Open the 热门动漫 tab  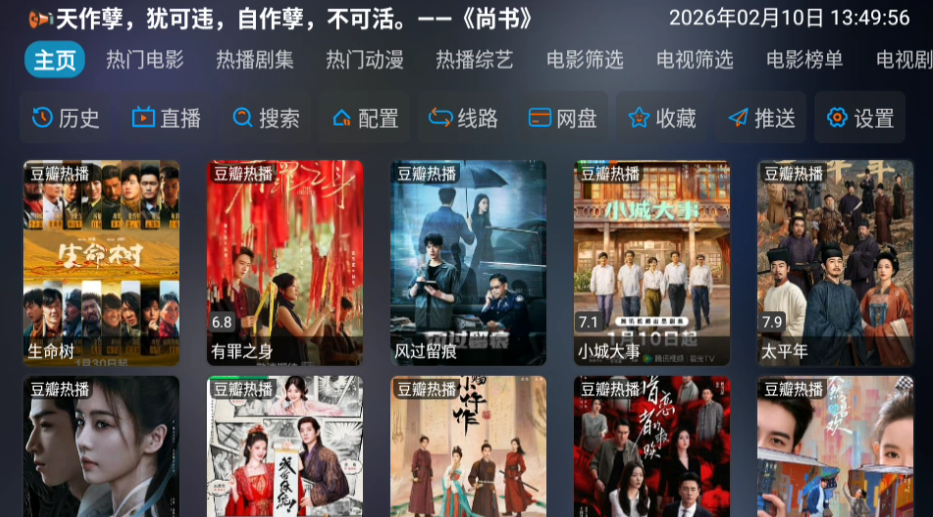point(365,60)
